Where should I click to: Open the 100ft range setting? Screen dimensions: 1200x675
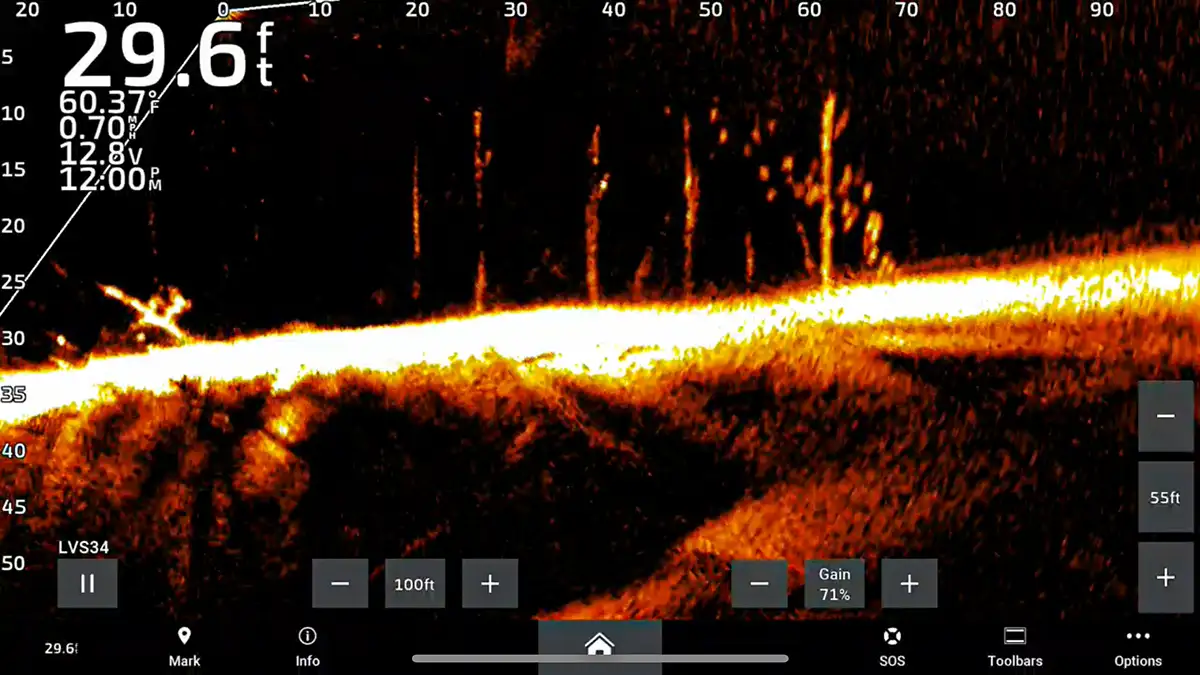click(x=415, y=584)
